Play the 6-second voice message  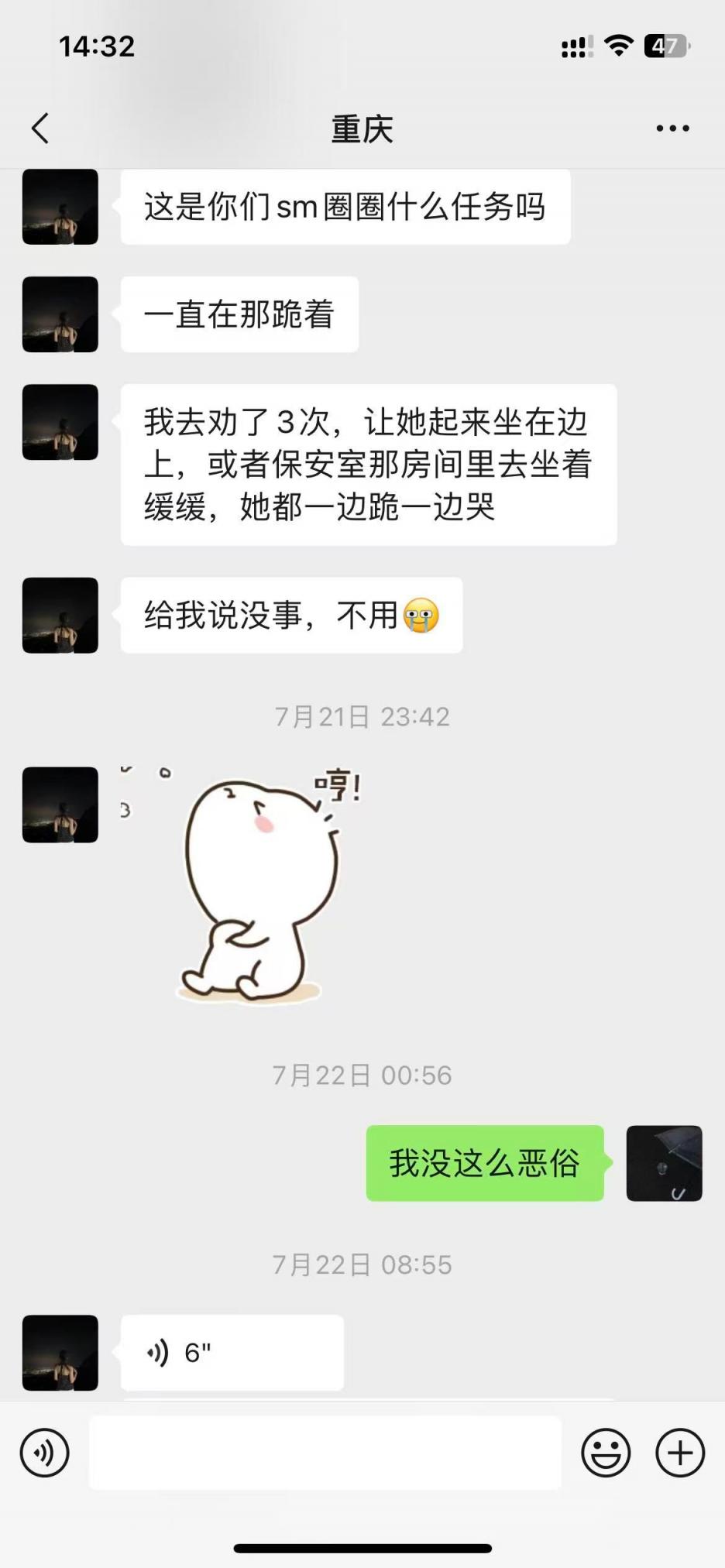coord(232,1352)
